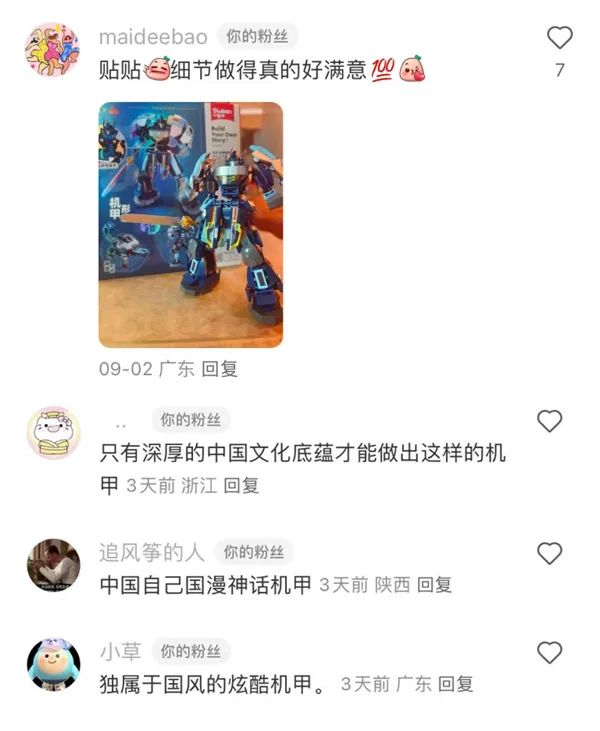Like maideebao's comment
The width and height of the screenshot is (600, 731).
tap(559, 38)
